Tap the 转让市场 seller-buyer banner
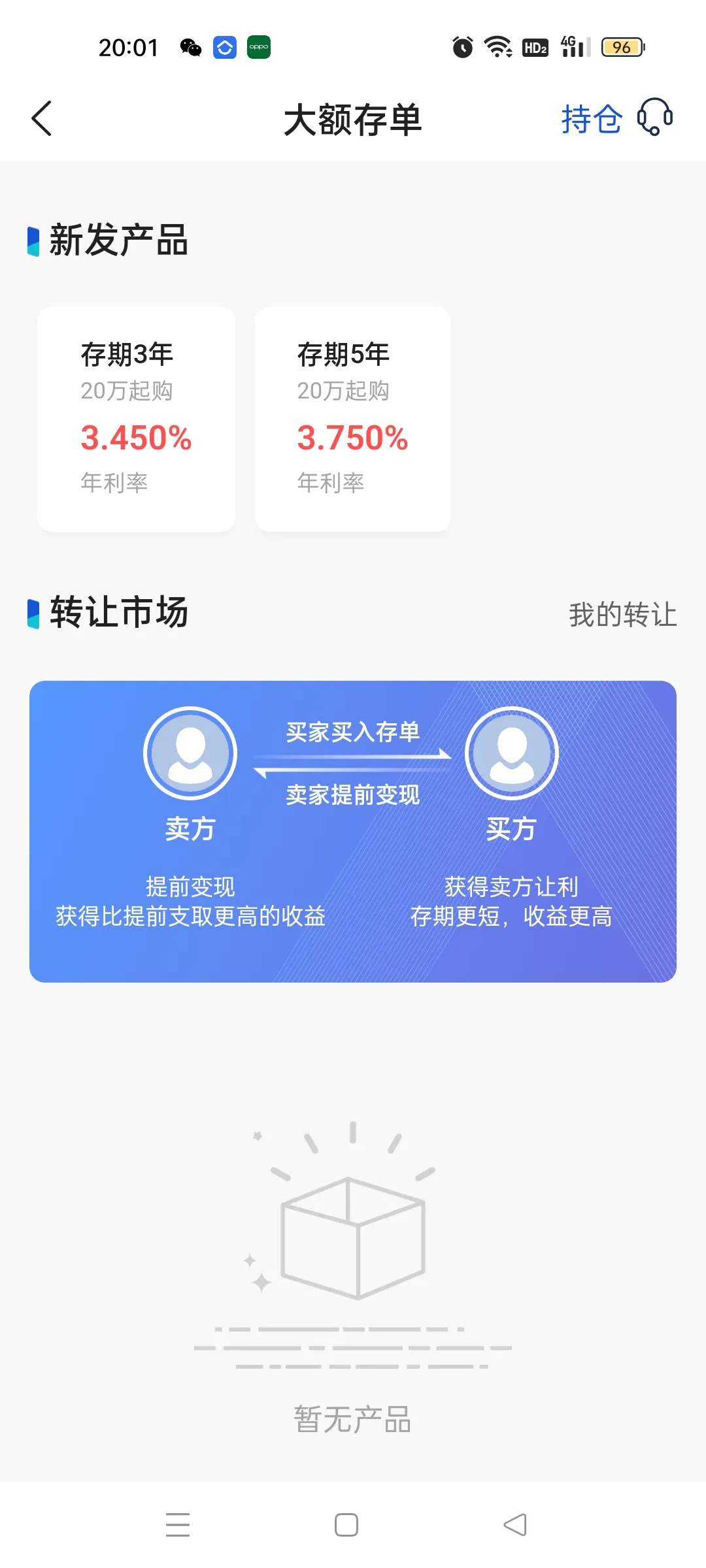The height and width of the screenshot is (1568, 706). 353,831
